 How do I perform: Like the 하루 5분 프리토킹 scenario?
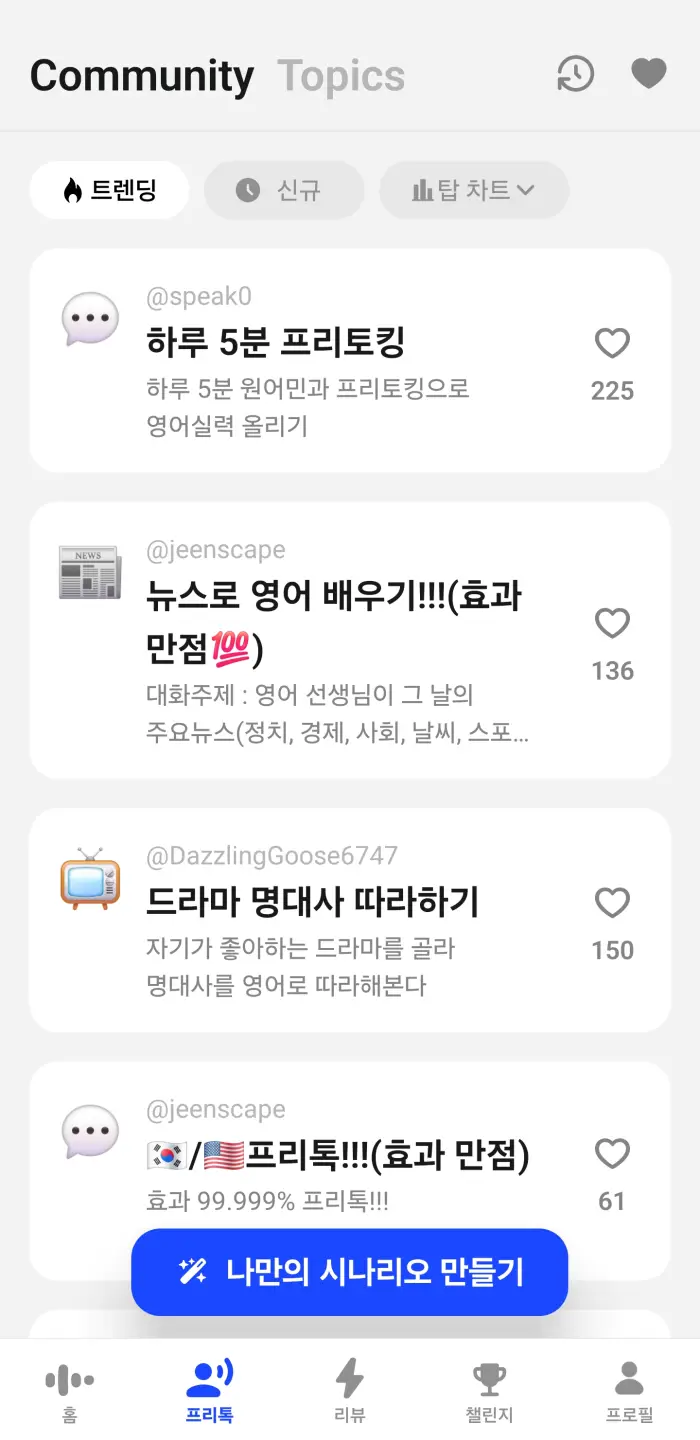612,345
